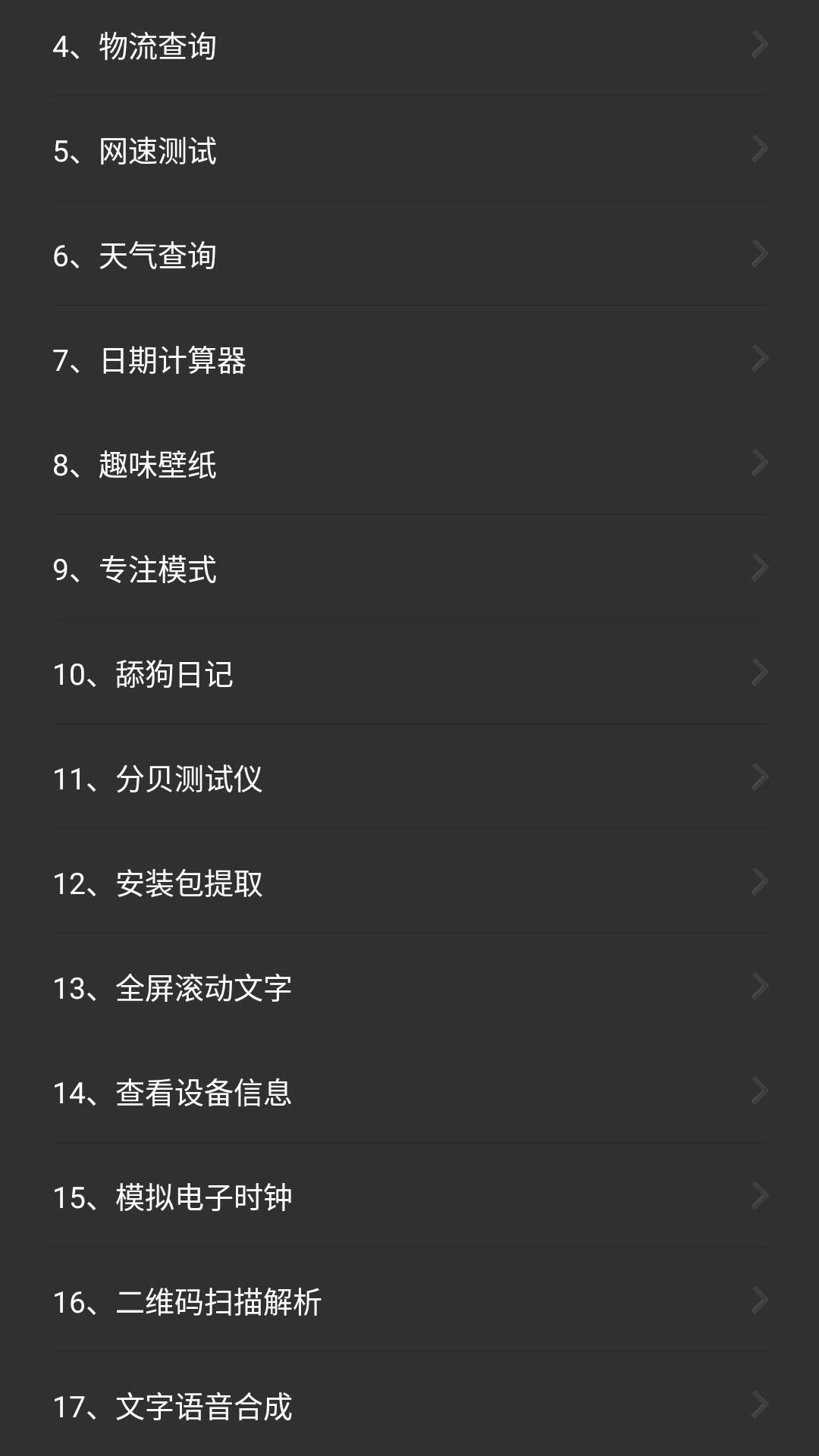Click the arrow next to 趣味壁纸
The image size is (819, 1456).
(759, 463)
